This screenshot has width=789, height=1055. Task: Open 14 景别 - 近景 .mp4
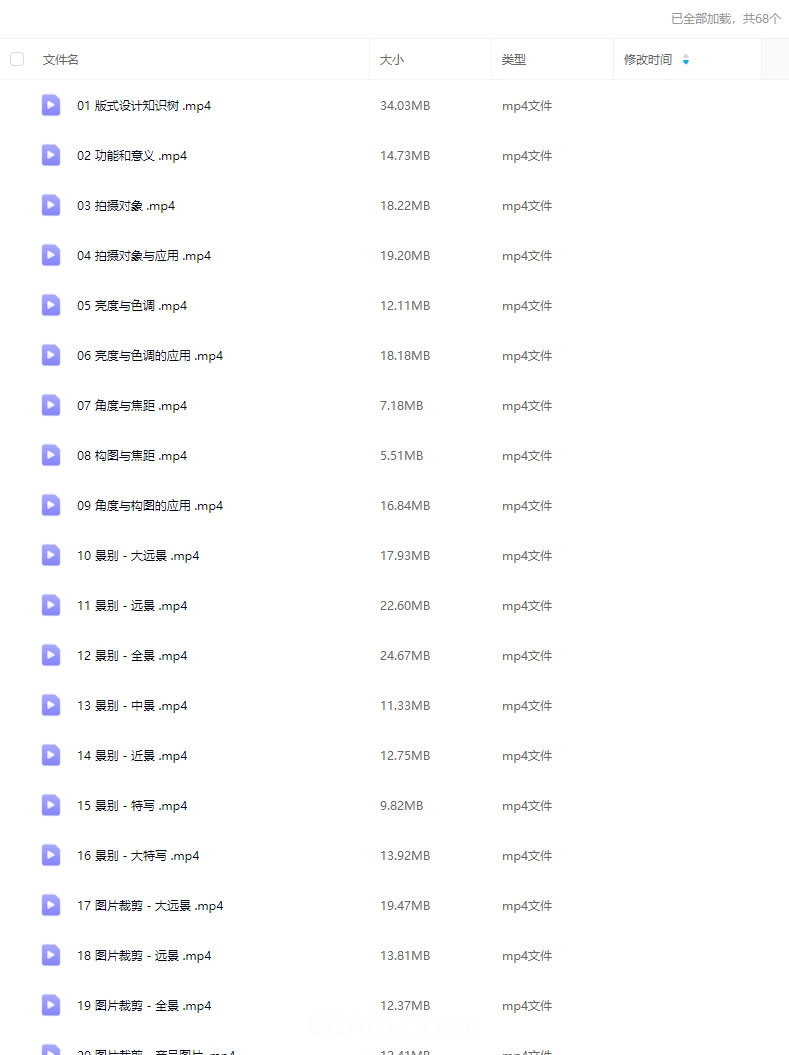[132, 756]
